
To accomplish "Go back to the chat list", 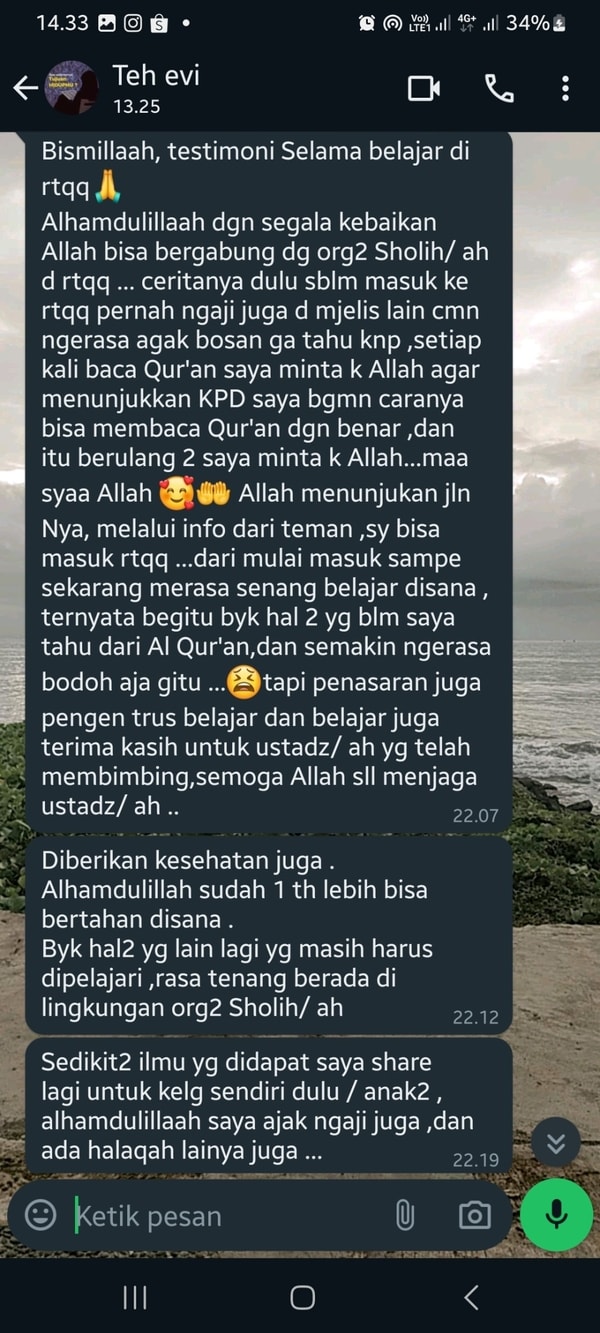I will [x=25, y=88].
